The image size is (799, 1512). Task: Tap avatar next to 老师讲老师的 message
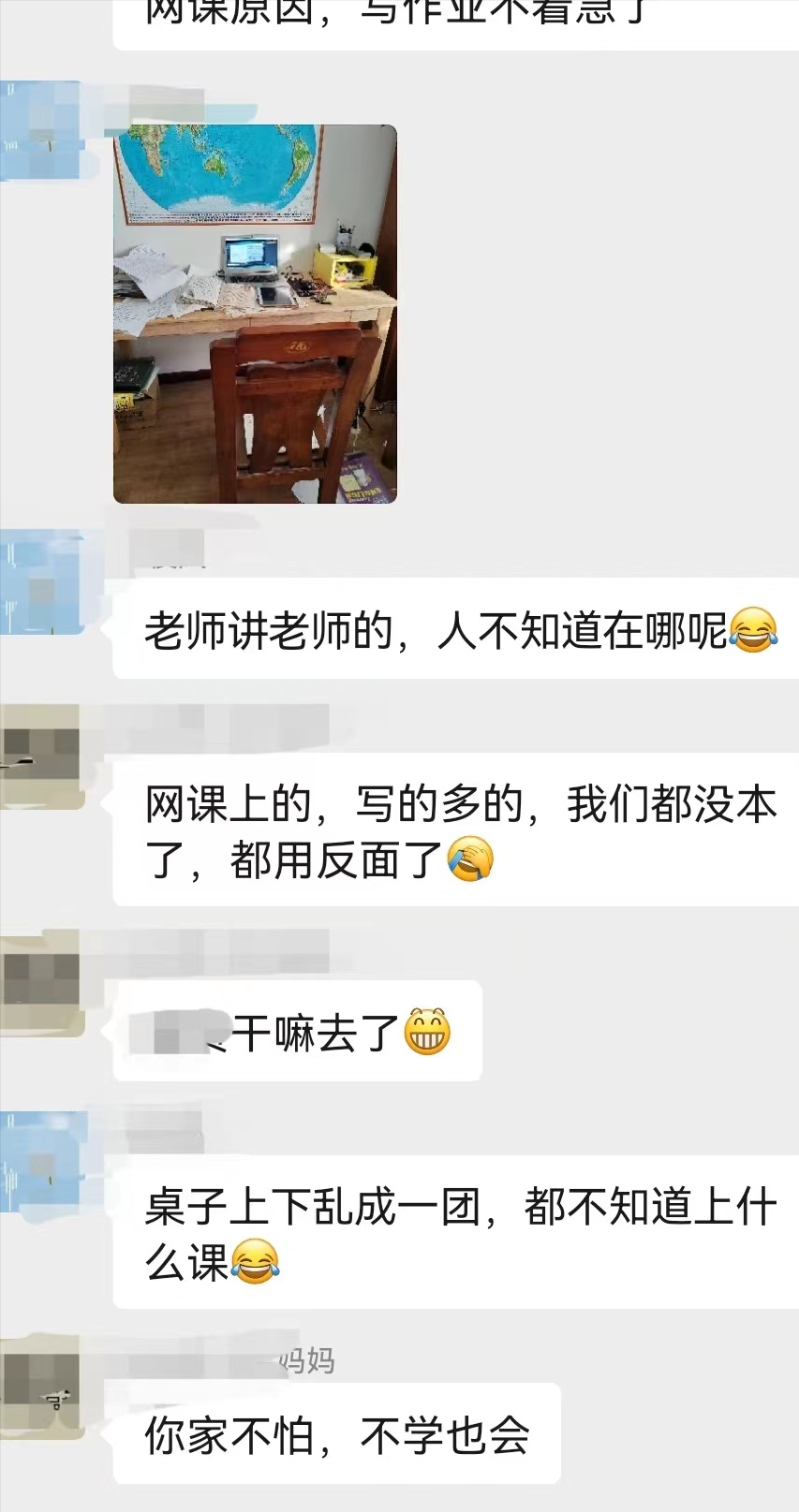tap(41, 581)
